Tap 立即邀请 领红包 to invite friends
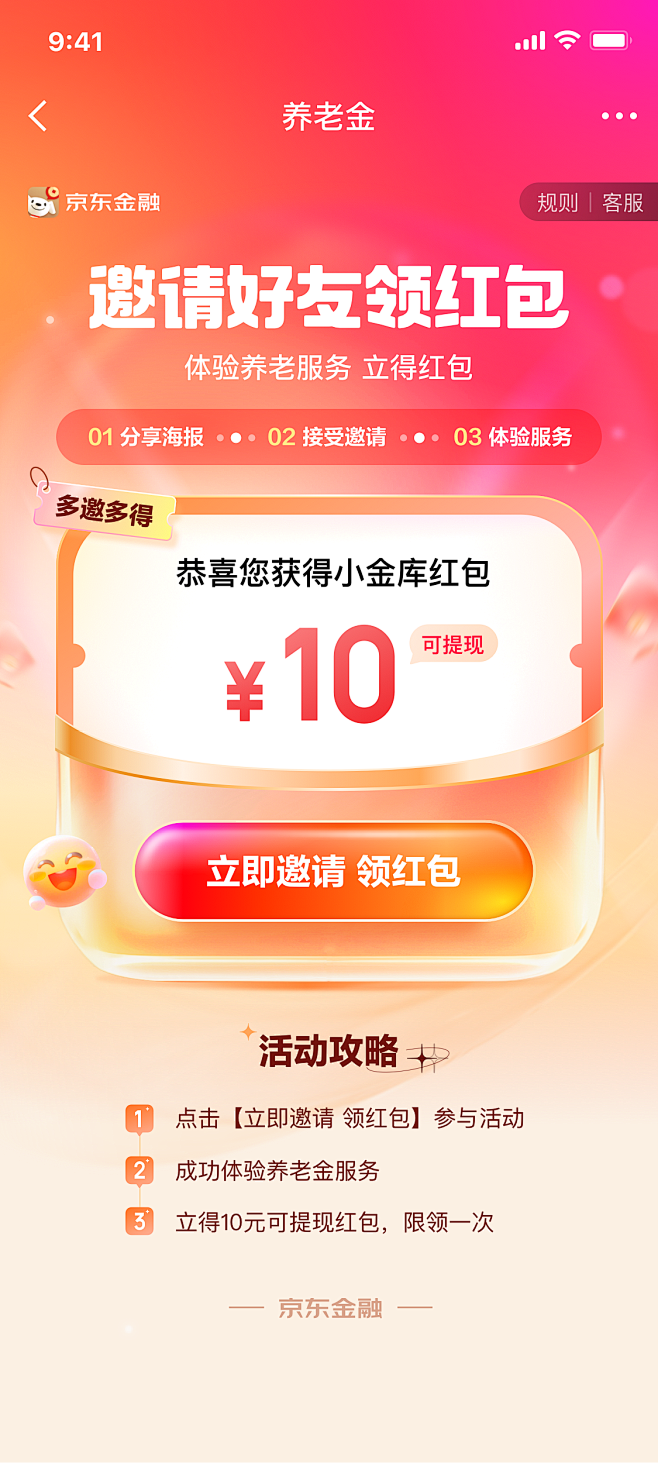 333,871
